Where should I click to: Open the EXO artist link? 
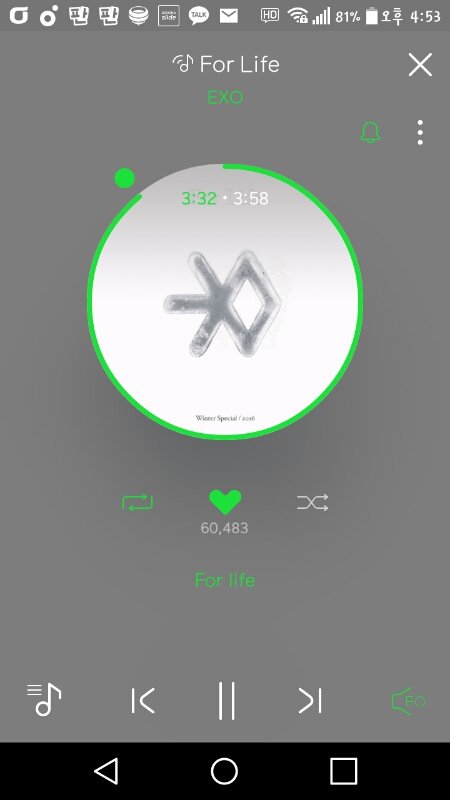pos(225,97)
